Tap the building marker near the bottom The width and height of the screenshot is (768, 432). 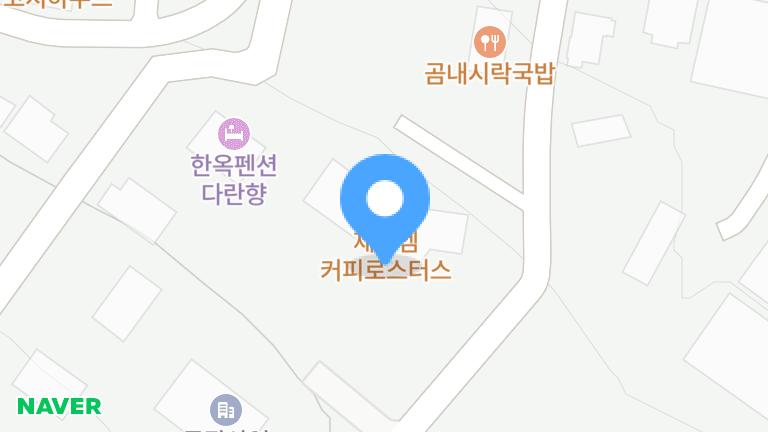(x=226, y=409)
